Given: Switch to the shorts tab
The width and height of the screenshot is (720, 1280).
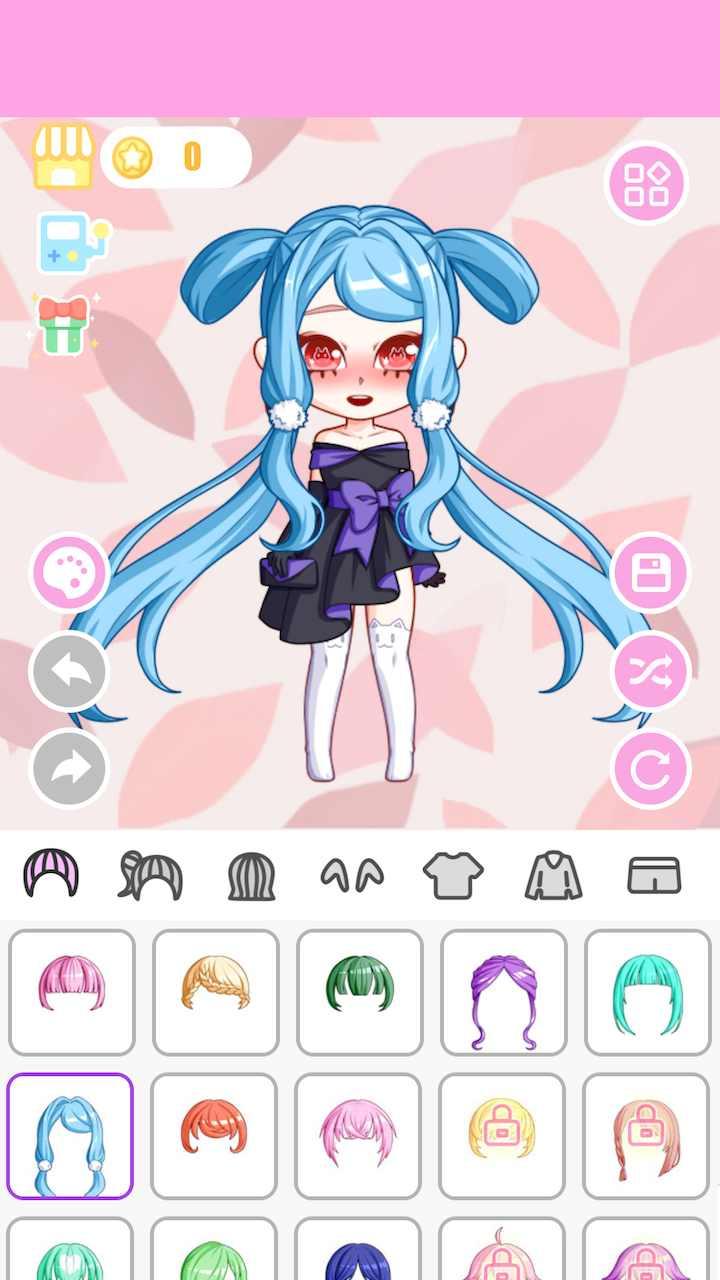Looking at the screenshot, I should coord(654,875).
